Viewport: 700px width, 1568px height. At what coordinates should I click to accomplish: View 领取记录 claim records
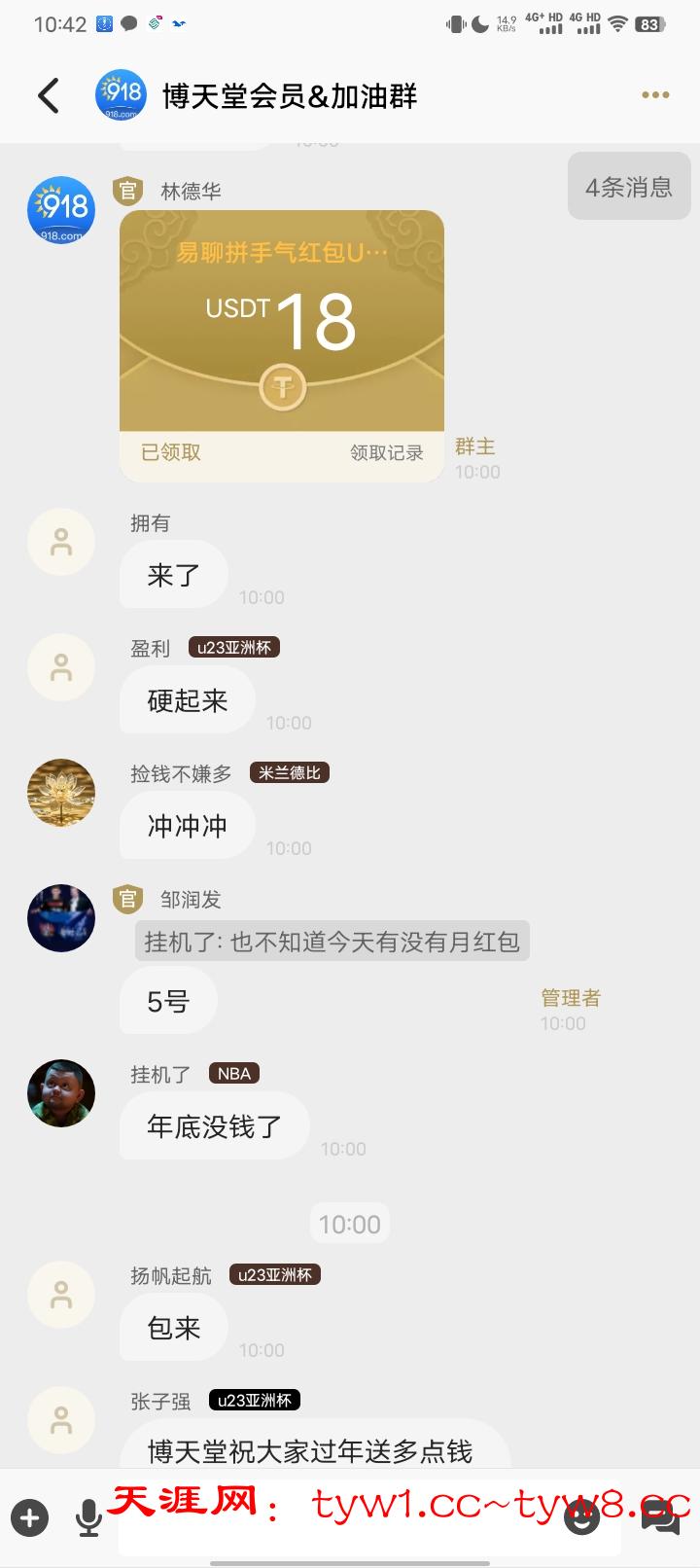click(x=386, y=452)
